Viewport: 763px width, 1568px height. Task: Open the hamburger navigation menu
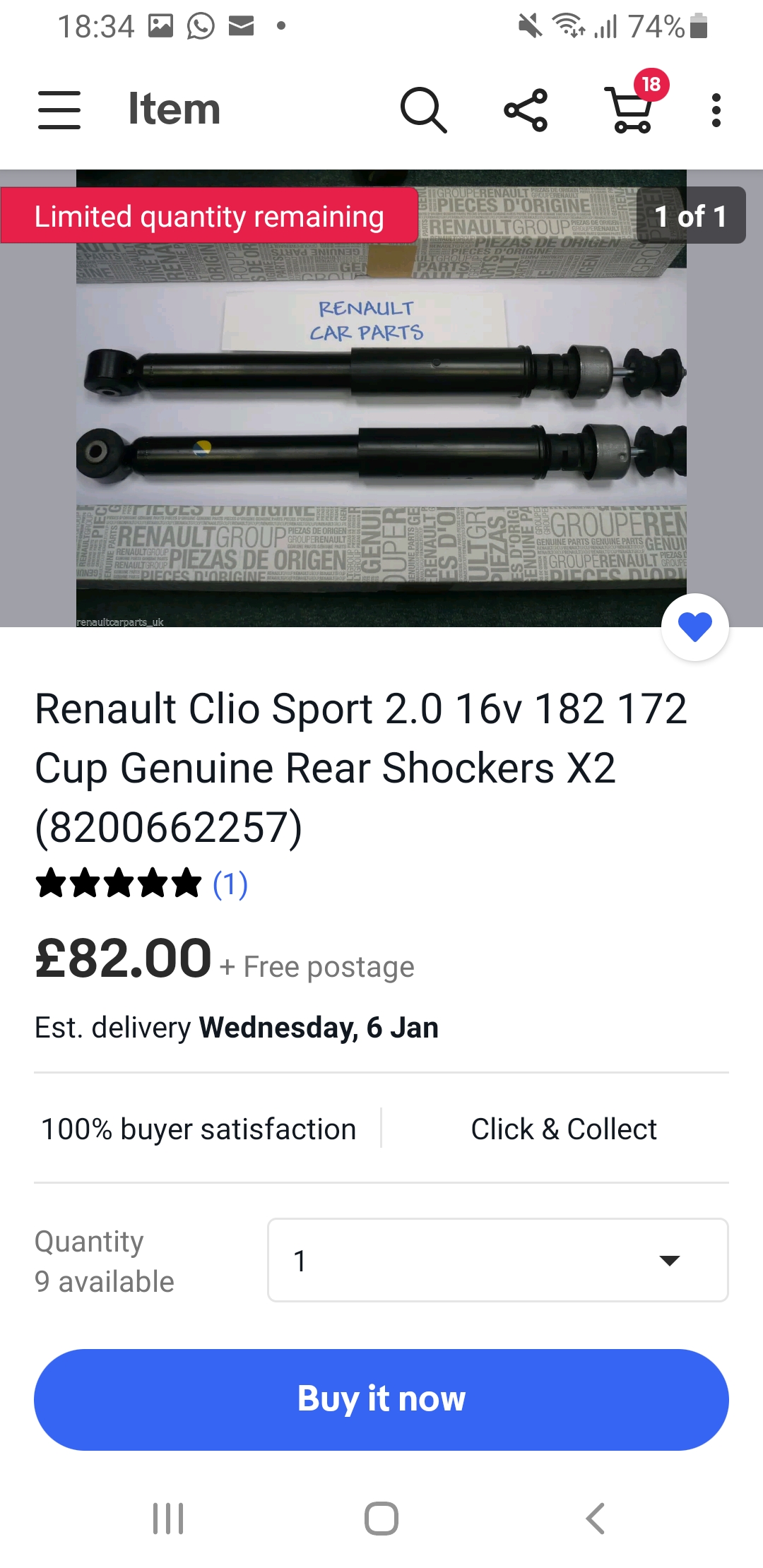[59, 109]
